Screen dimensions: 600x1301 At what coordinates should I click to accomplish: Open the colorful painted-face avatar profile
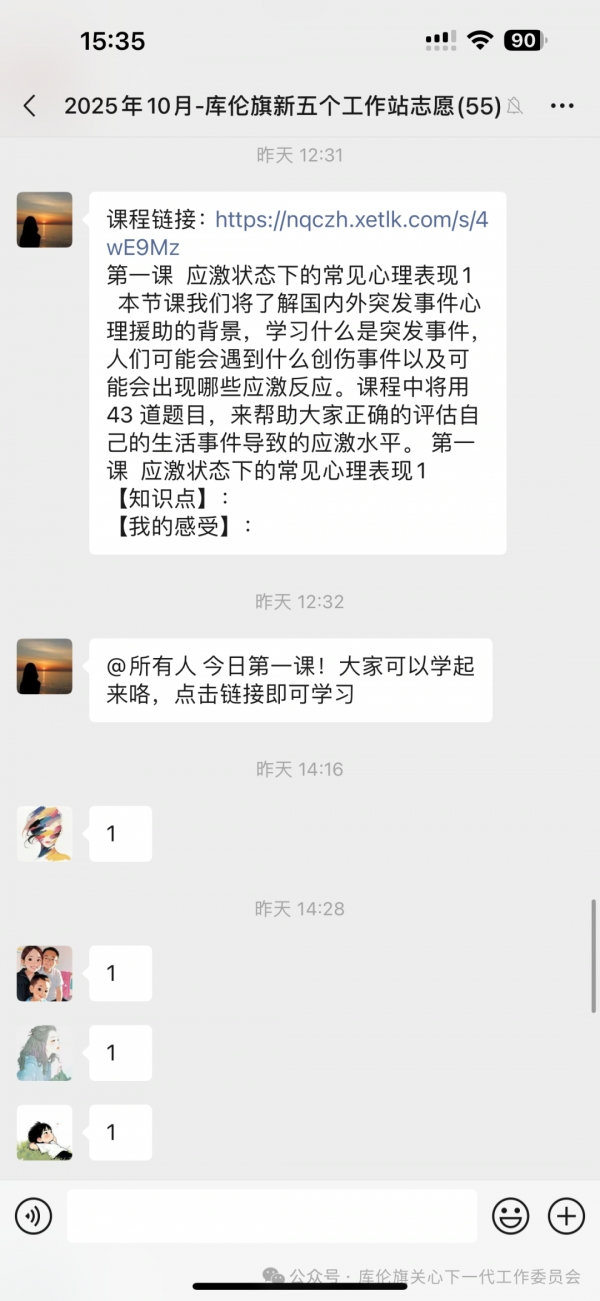pos(45,834)
